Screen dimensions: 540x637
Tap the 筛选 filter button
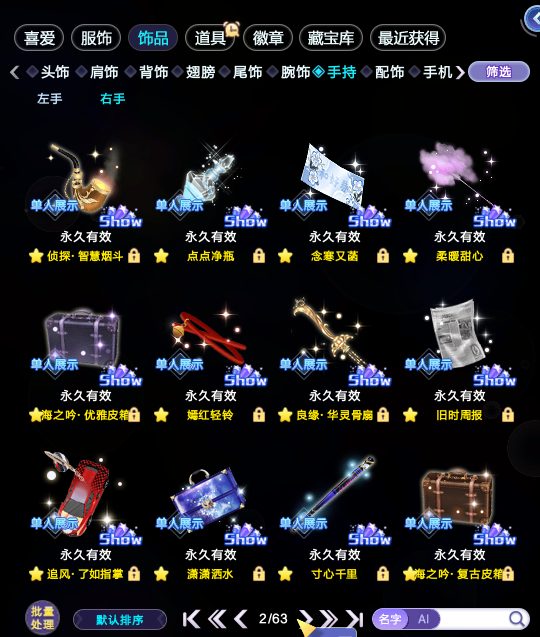click(499, 72)
